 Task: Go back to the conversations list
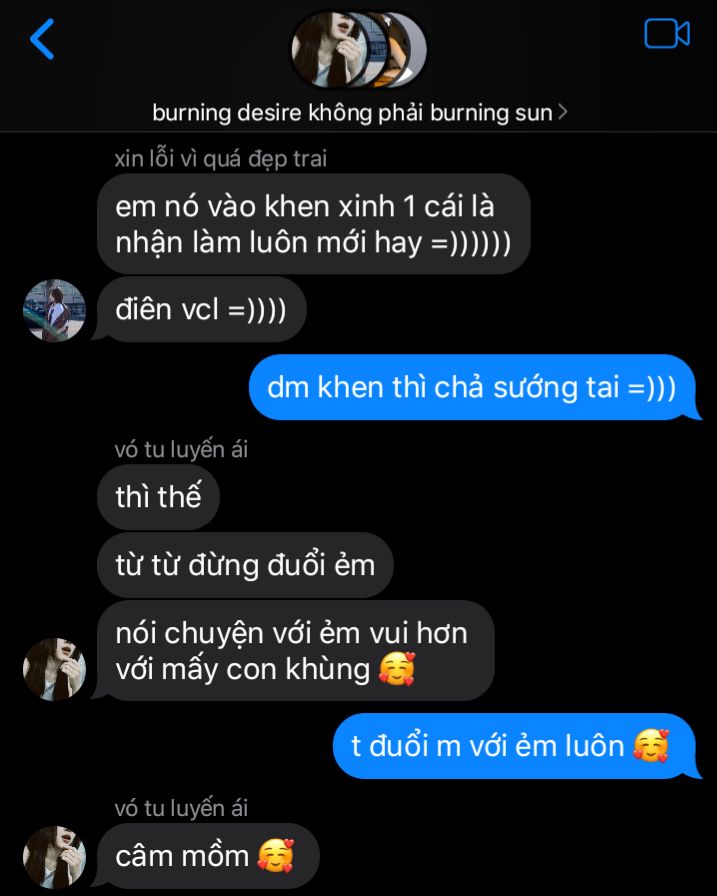pyautogui.click(x=42, y=39)
